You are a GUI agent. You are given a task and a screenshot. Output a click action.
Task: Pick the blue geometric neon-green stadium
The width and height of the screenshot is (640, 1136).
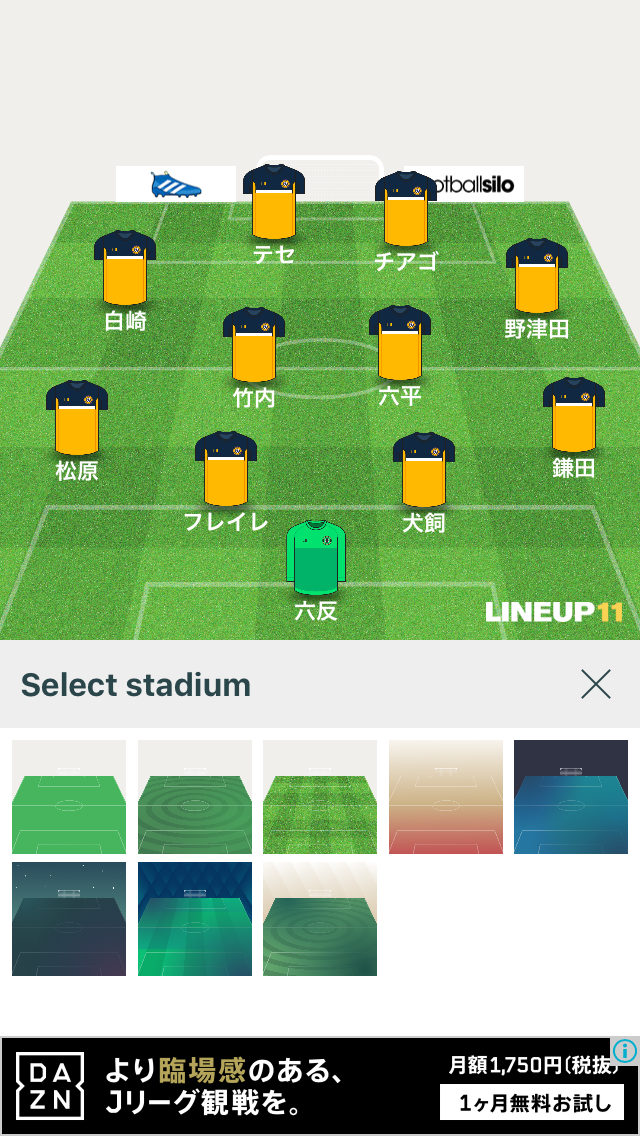tap(194, 919)
